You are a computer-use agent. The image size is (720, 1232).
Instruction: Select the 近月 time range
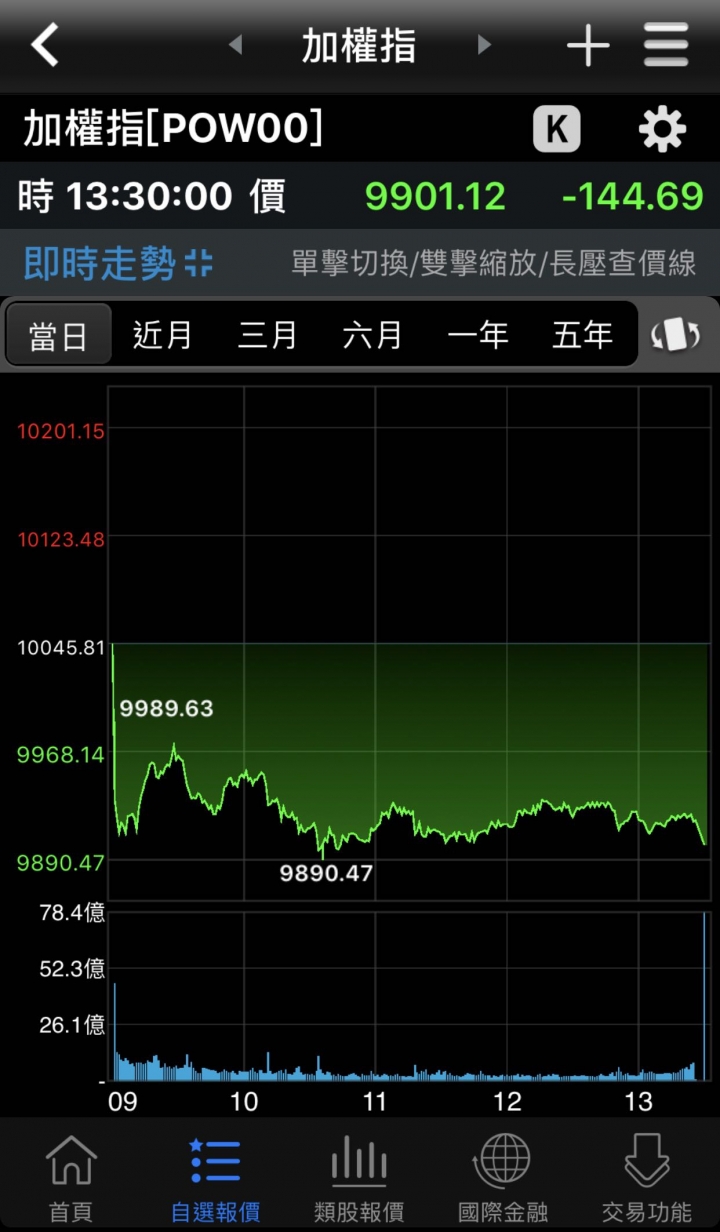(163, 335)
